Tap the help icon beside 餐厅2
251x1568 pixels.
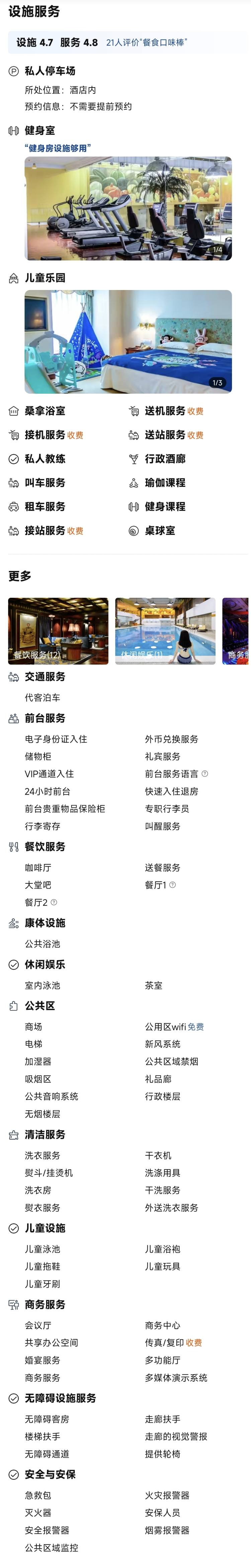click(54, 902)
